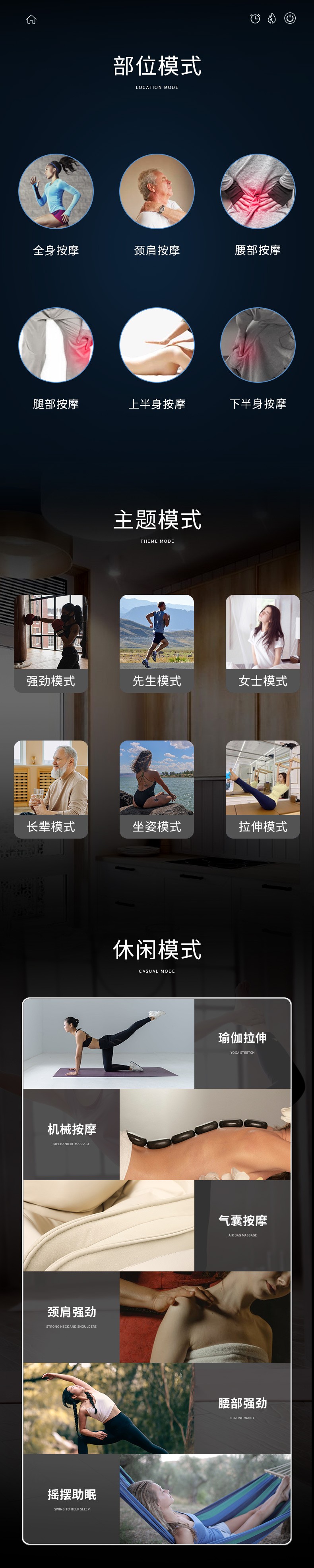
Task: Select 腿部按摩 leg massage
Action: pyautogui.click(x=56, y=345)
